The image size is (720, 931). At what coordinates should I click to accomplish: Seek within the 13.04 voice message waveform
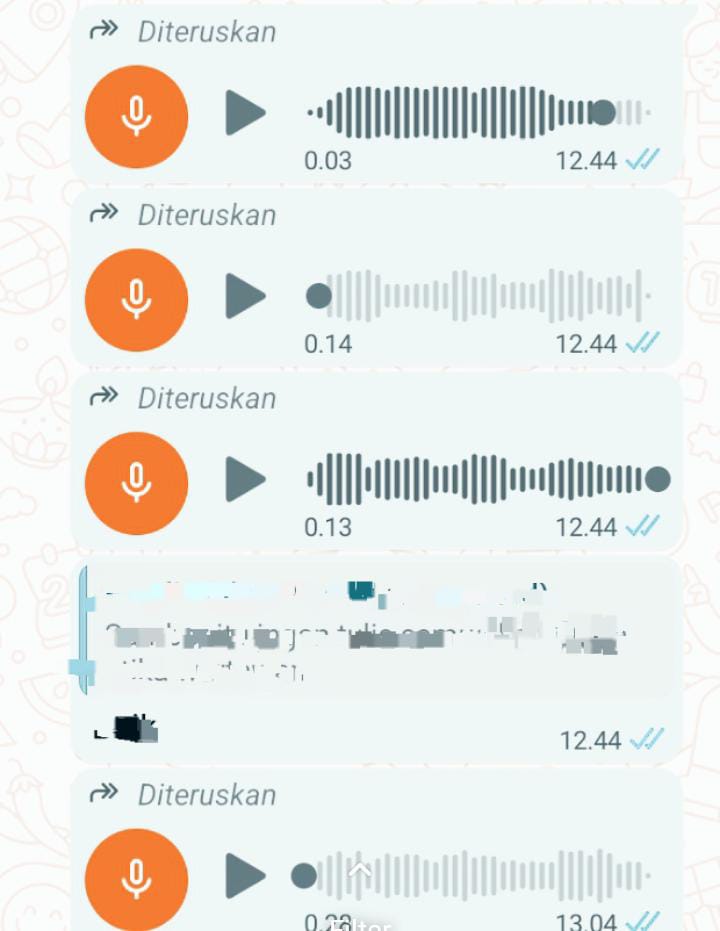pyautogui.click(x=471, y=875)
